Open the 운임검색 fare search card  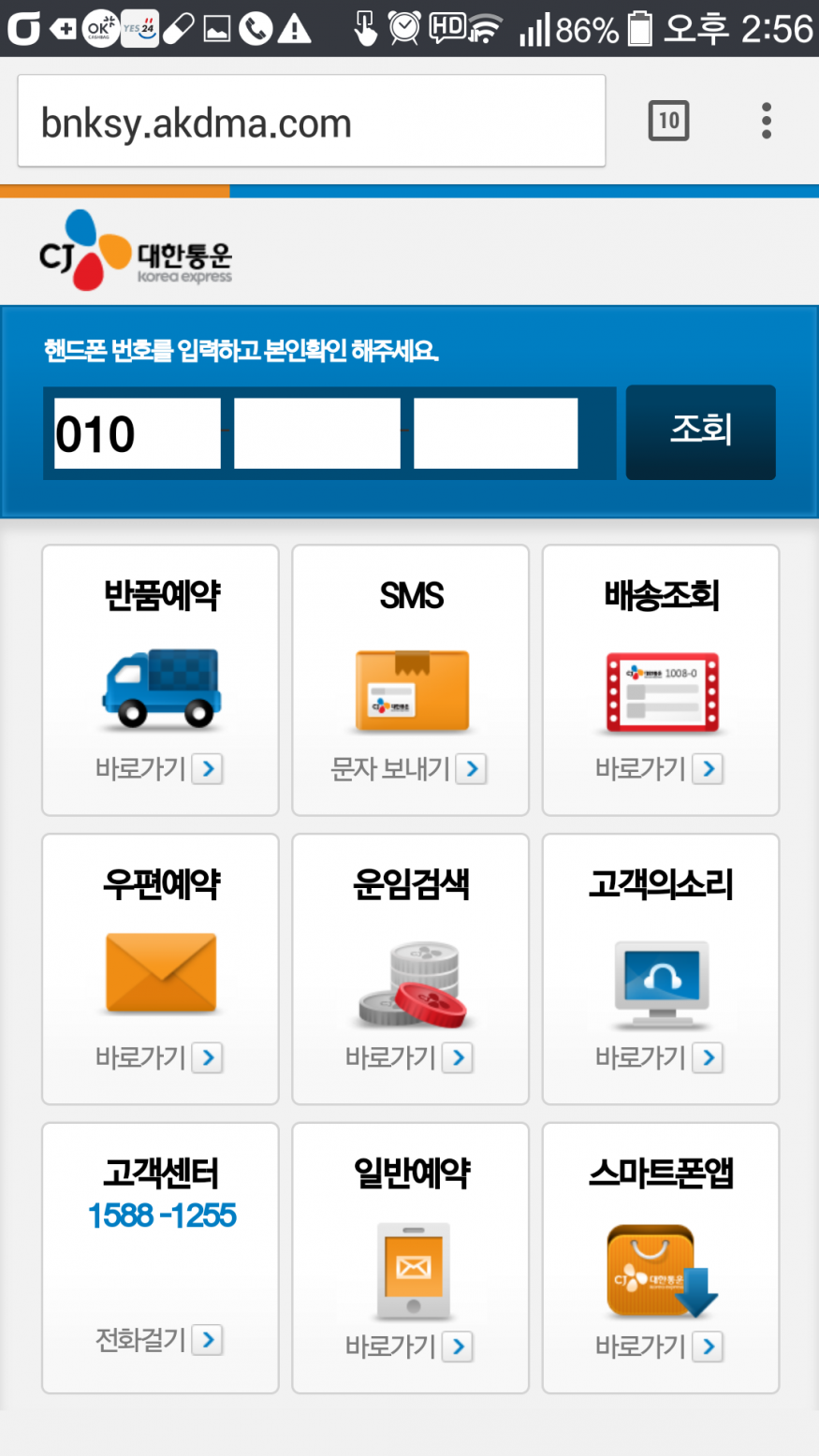pos(410,969)
